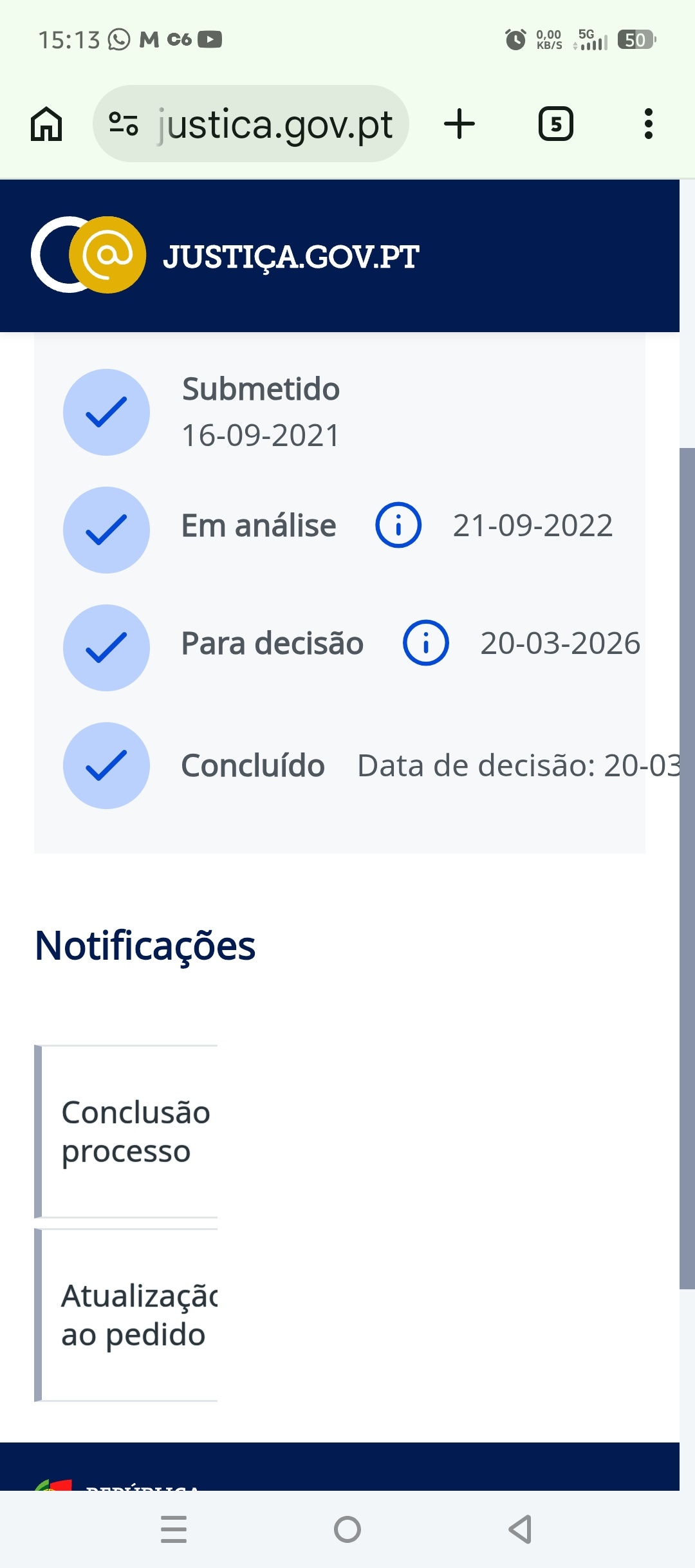Go back using the system back button

point(520,1529)
